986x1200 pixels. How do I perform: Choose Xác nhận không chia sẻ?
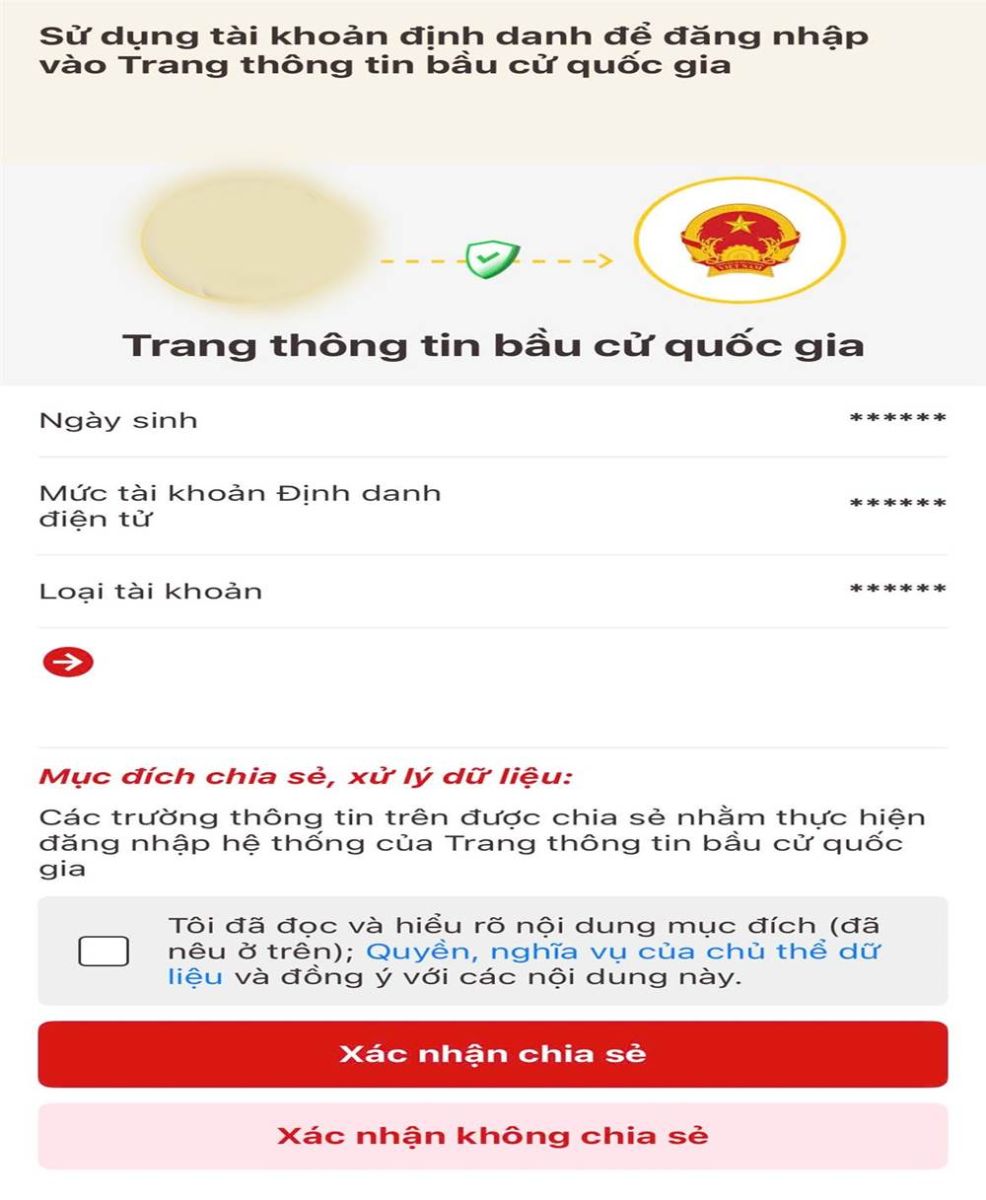pos(492,1136)
